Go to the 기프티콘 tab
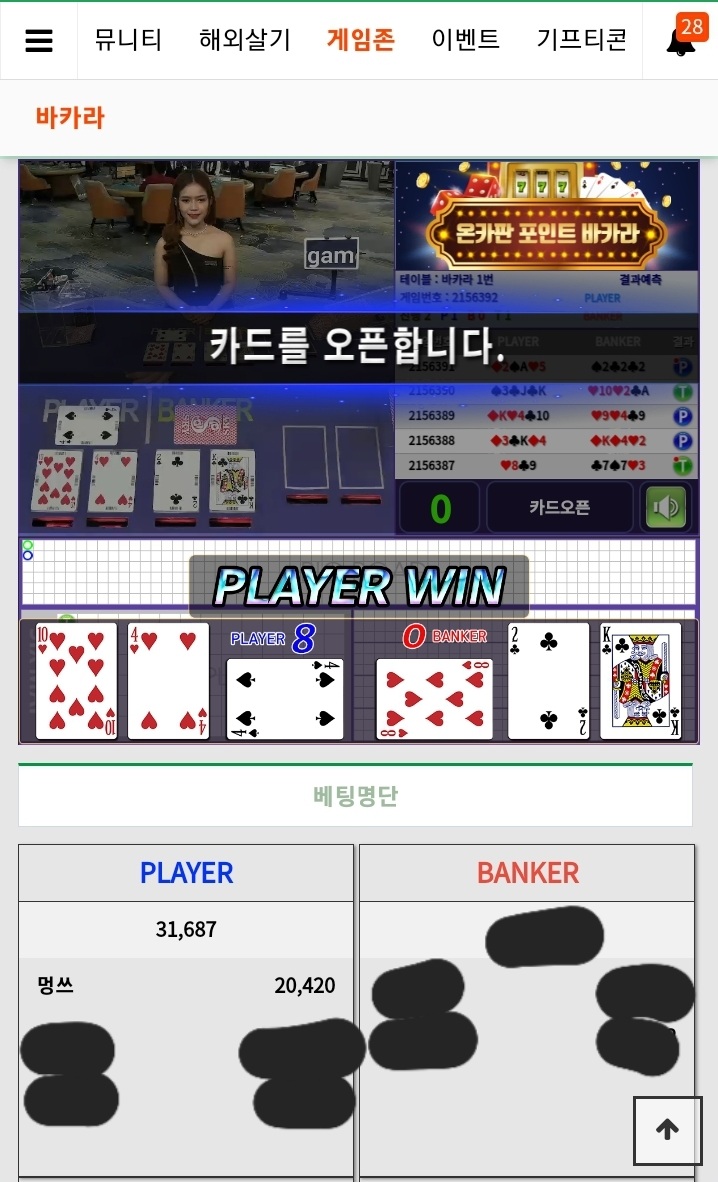This screenshot has width=718, height=1182. 581,40
